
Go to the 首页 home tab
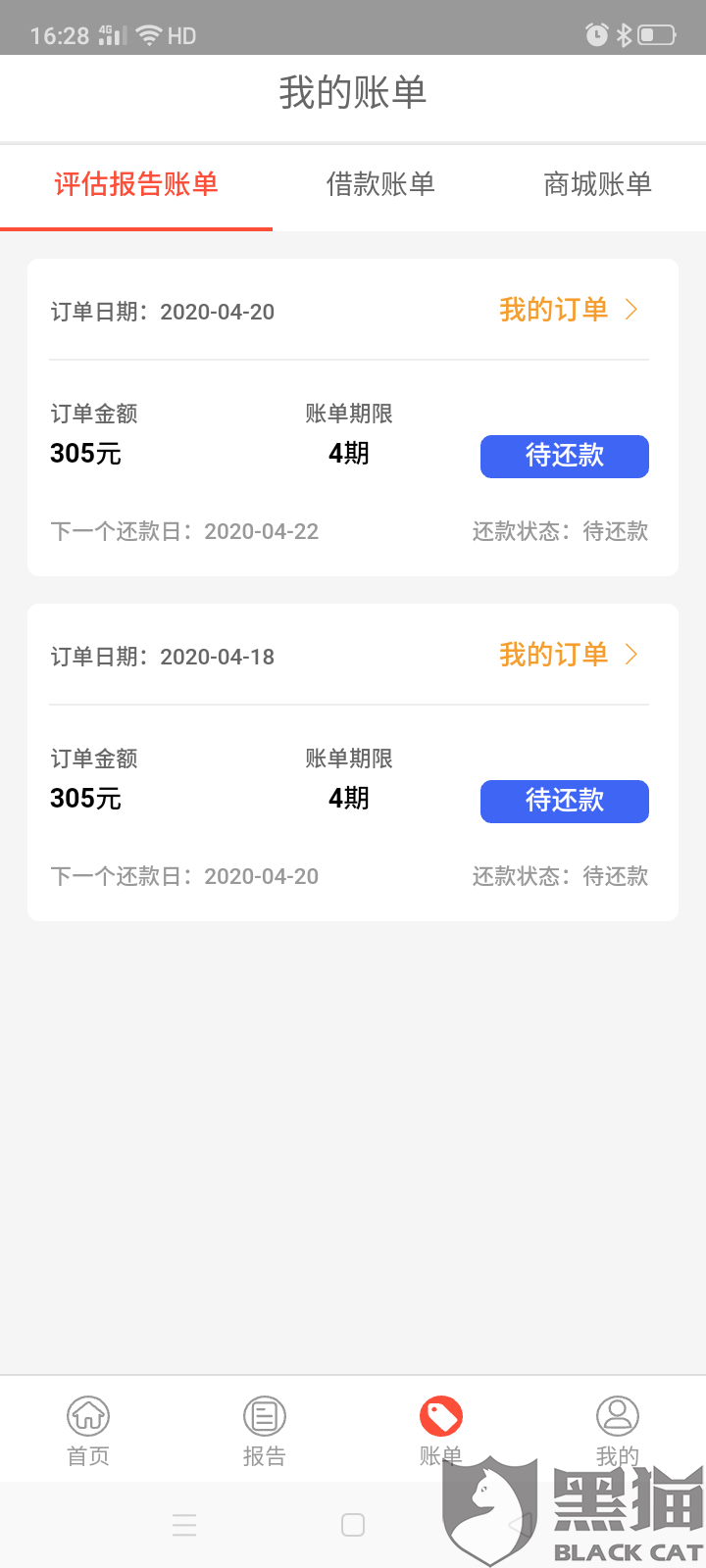pos(88,1431)
